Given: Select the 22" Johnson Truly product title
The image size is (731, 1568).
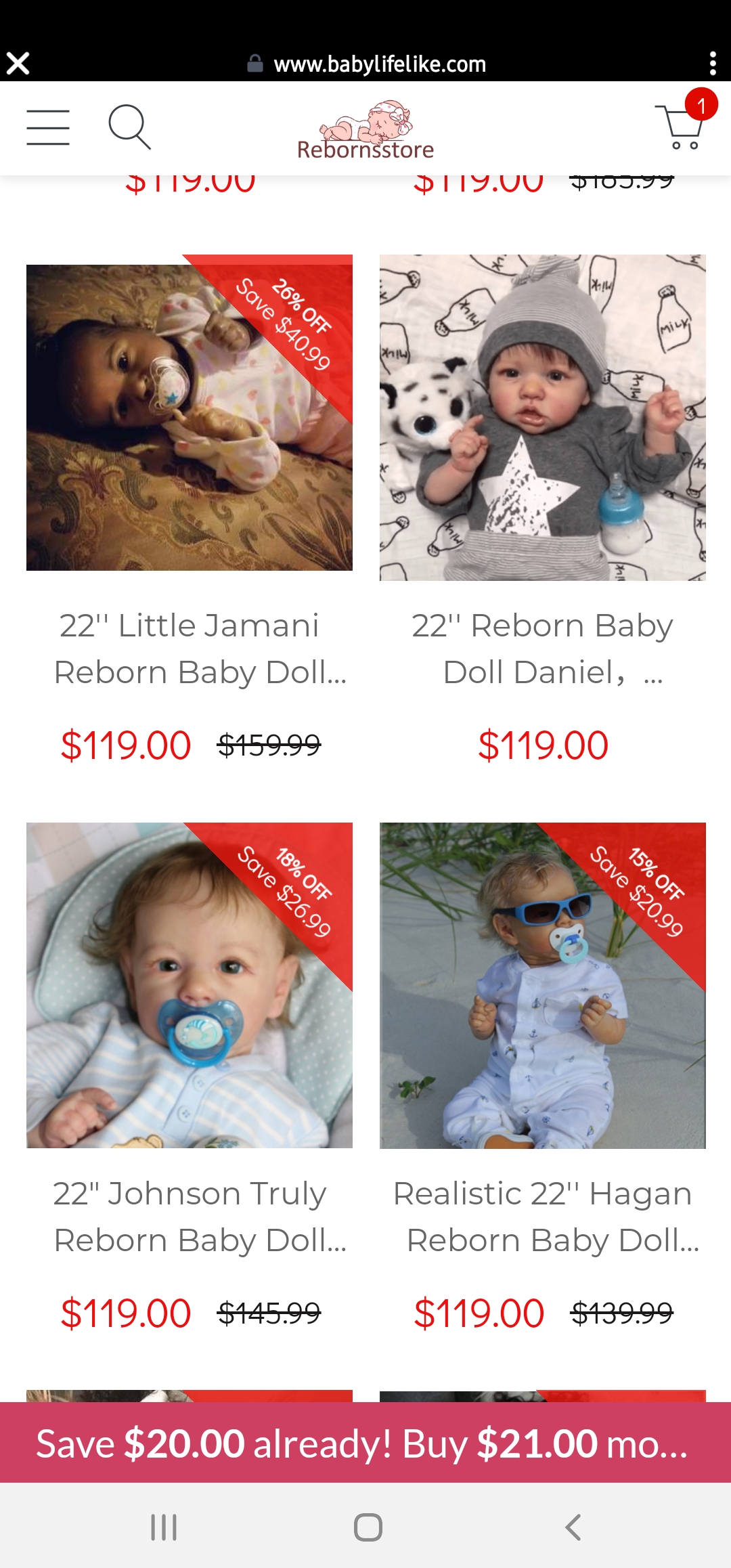Looking at the screenshot, I should (190, 1217).
